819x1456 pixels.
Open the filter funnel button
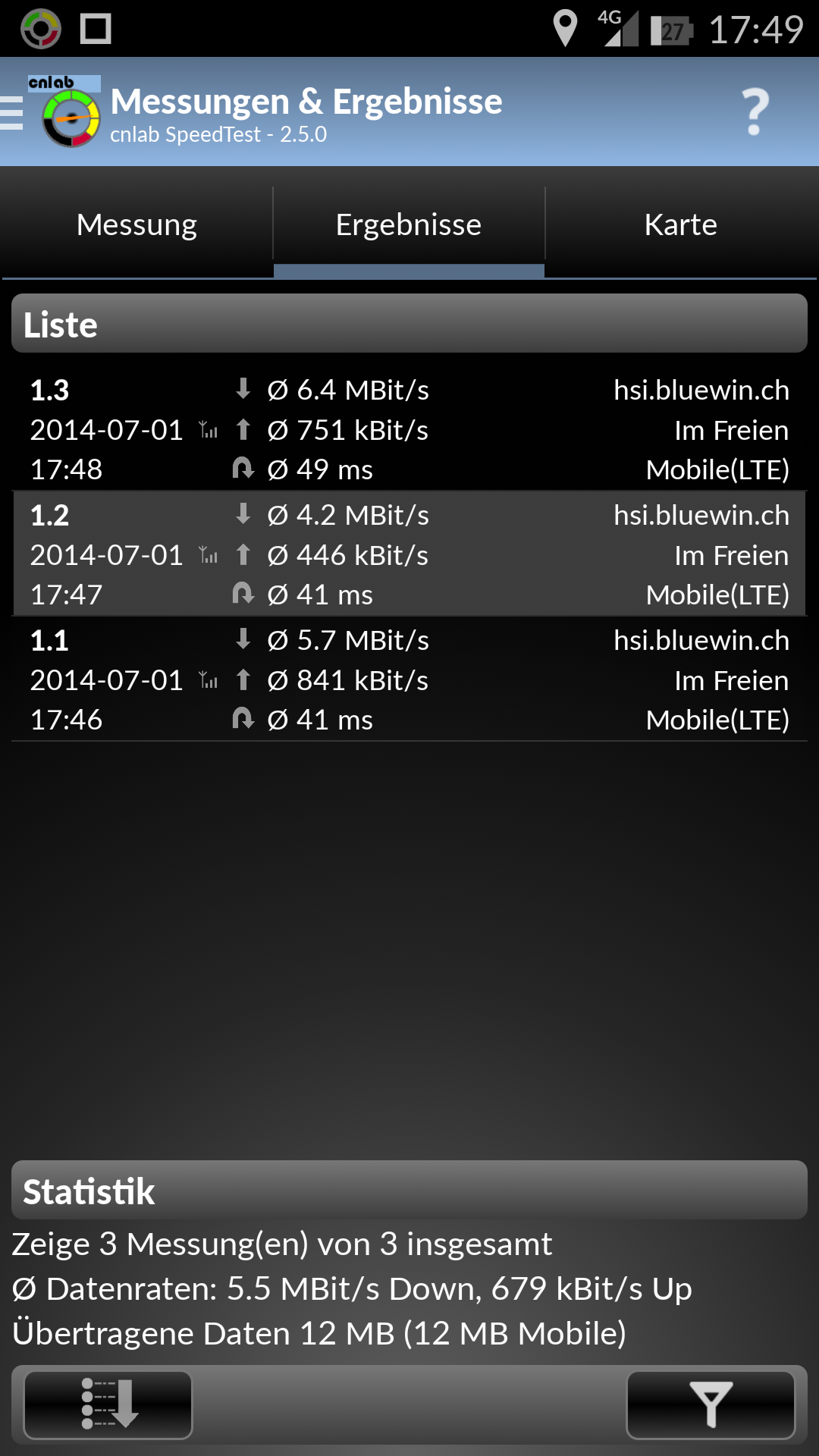pos(711,1404)
